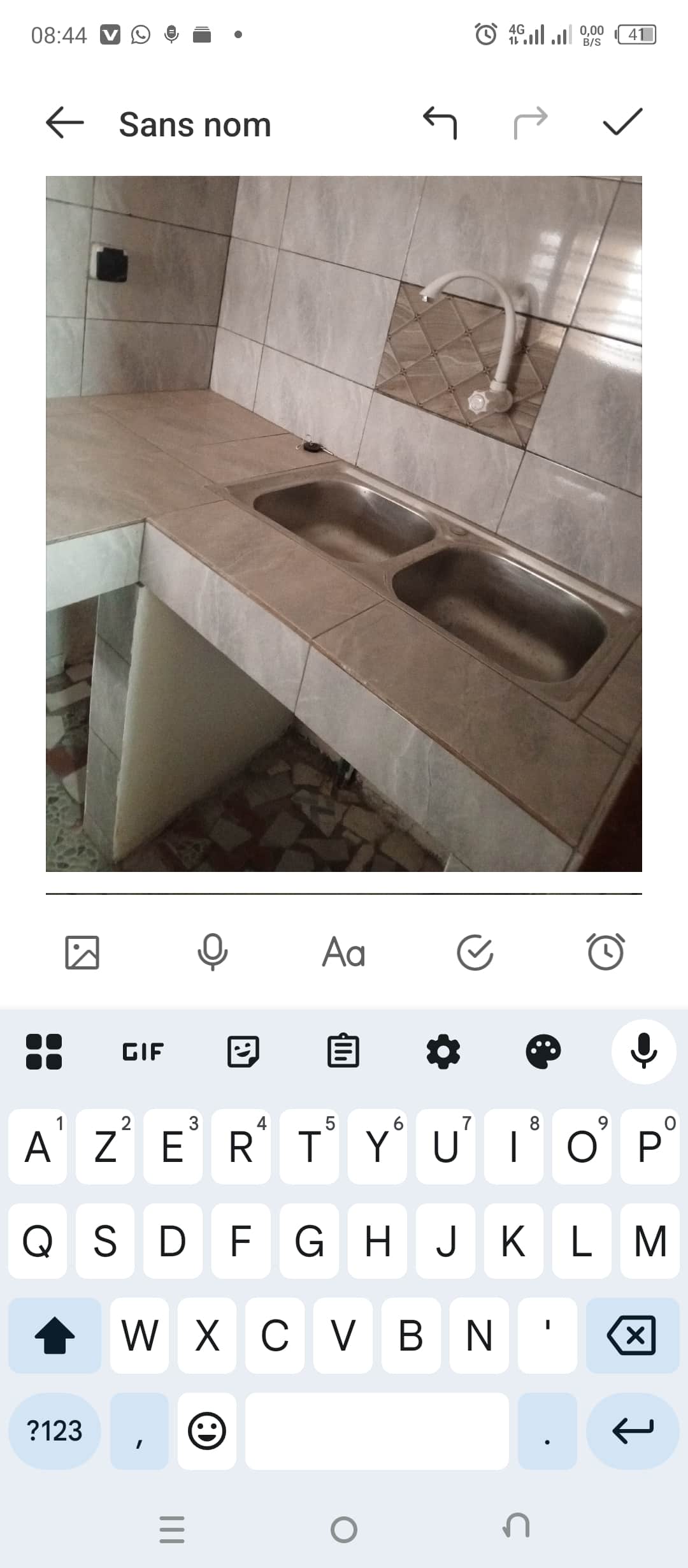Start keyboard voice typing
688x1568 pixels.
[x=643, y=1052]
